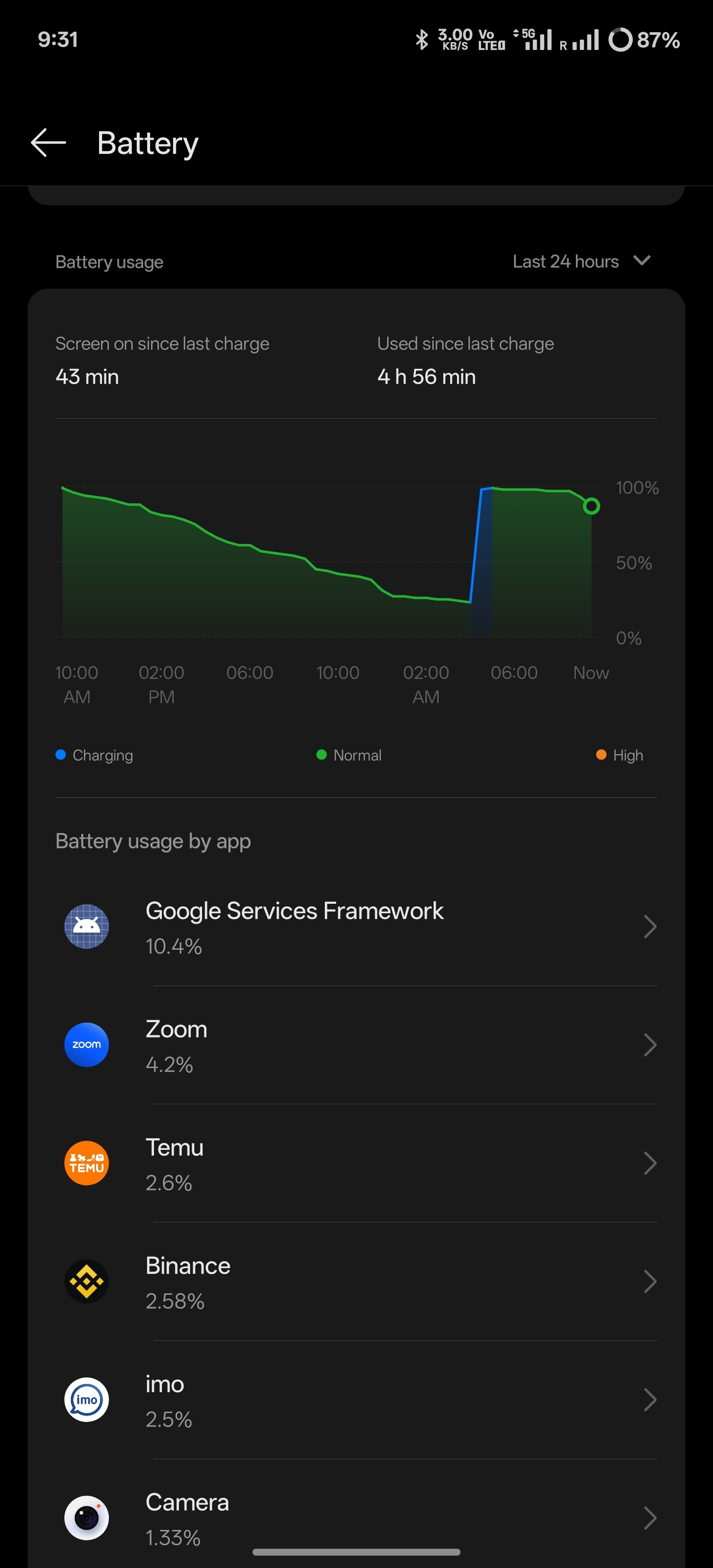This screenshot has width=713, height=1568.
Task: Open Camera battery usage details
Action: pyautogui.click(x=356, y=1518)
